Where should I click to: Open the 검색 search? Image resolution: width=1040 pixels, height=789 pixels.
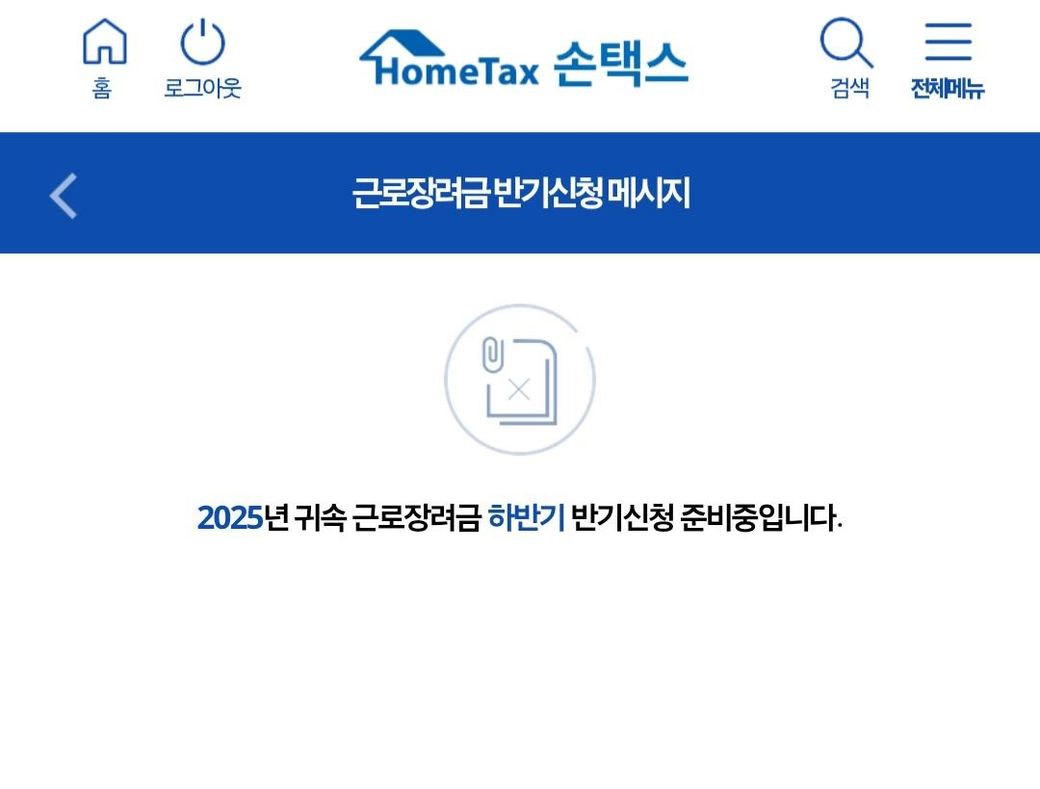pos(848,58)
